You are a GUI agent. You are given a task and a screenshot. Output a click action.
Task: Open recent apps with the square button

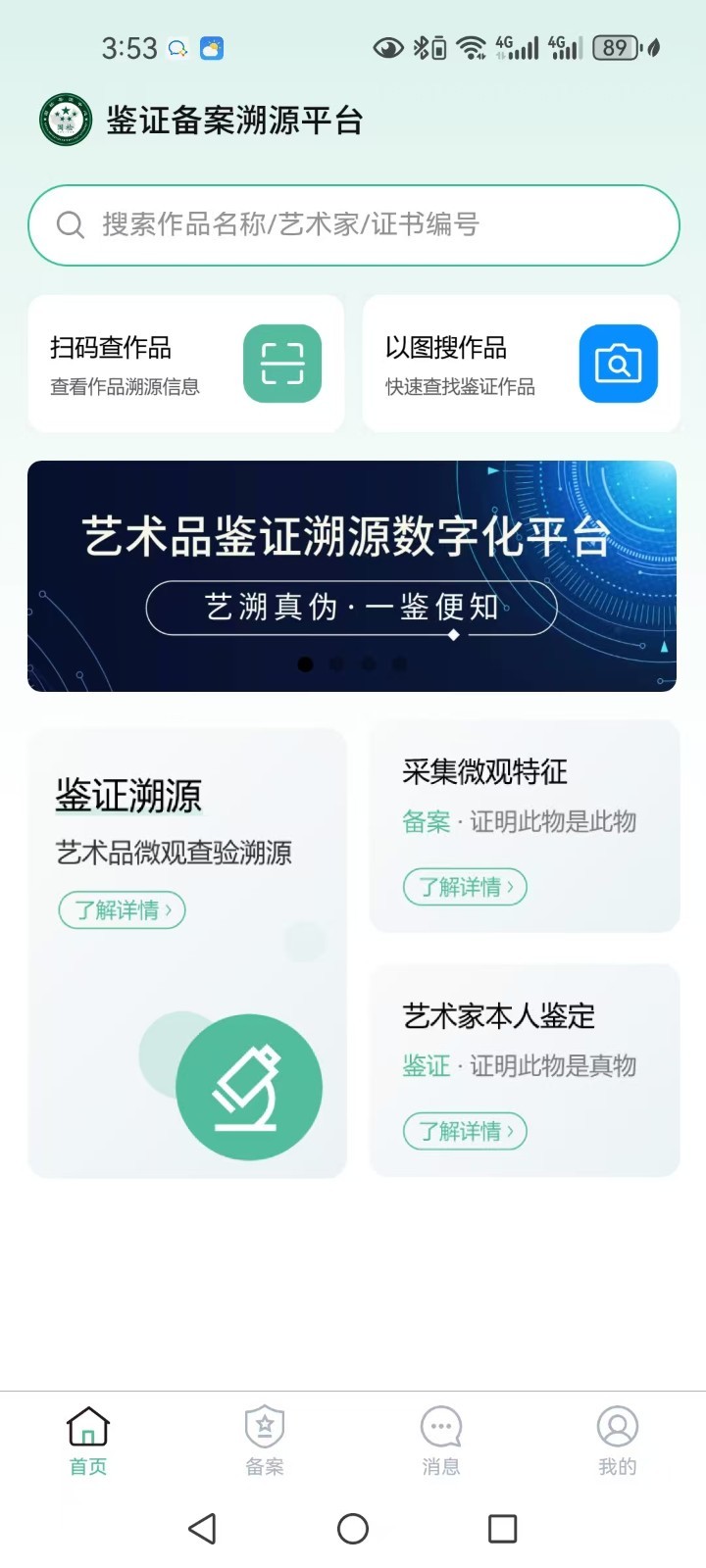(x=503, y=1528)
